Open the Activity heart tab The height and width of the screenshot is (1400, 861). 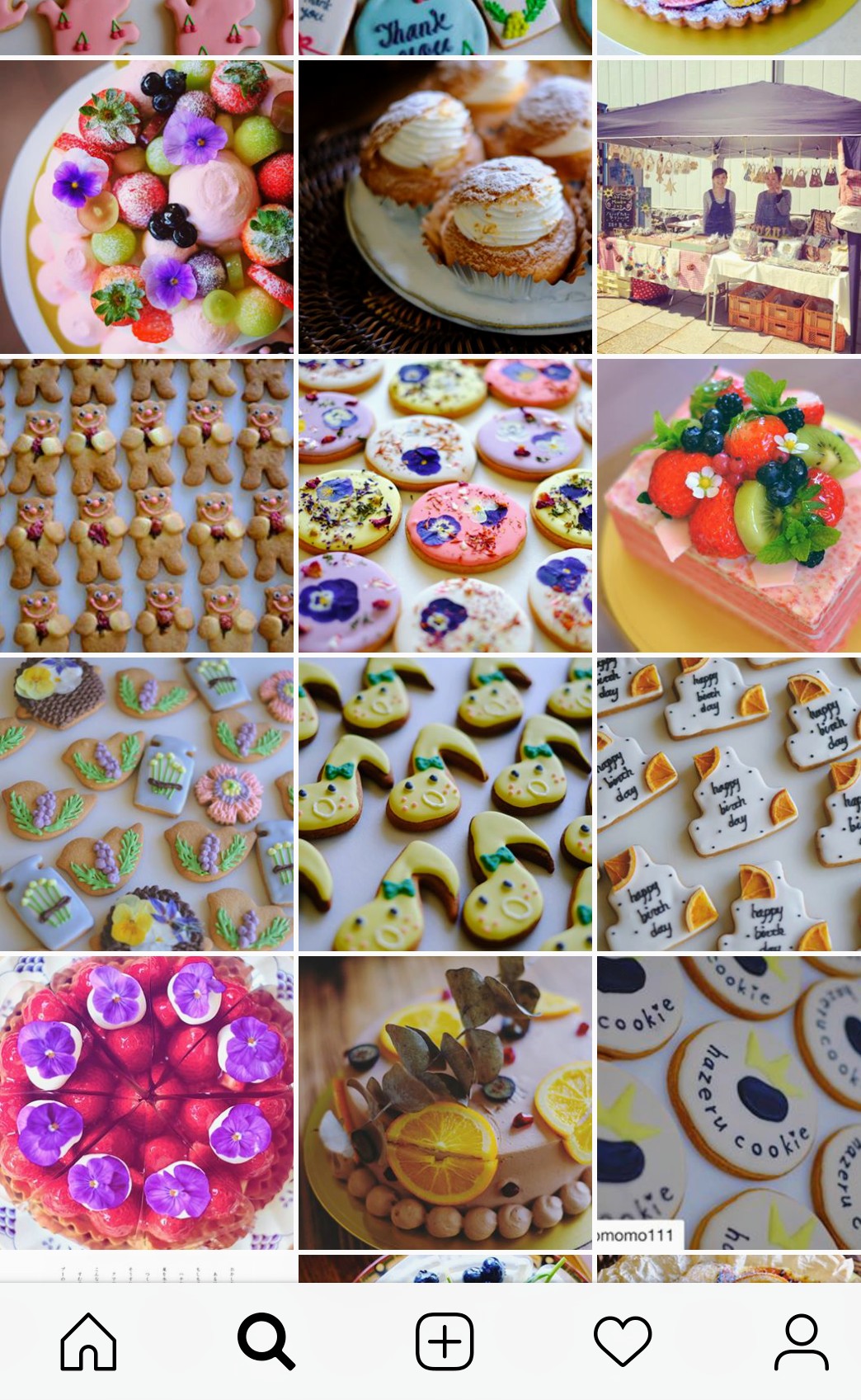point(623,1341)
